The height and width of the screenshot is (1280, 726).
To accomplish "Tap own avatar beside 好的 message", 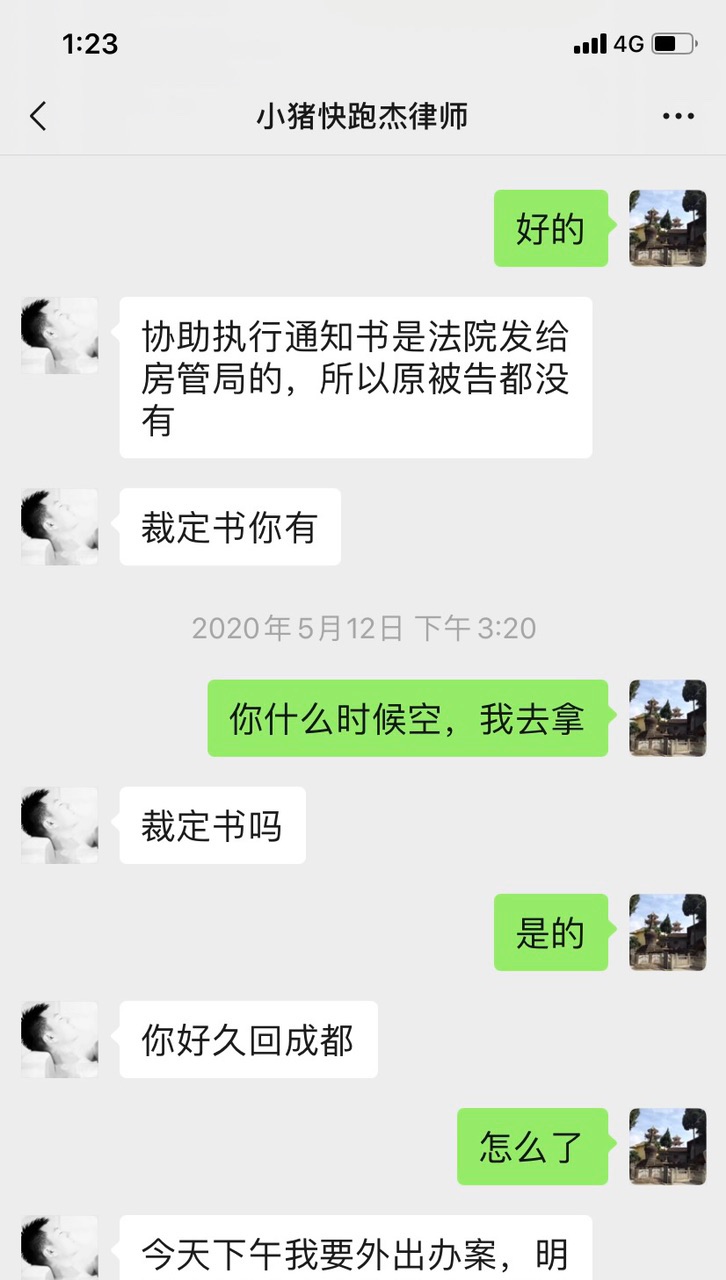I will [667, 228].
